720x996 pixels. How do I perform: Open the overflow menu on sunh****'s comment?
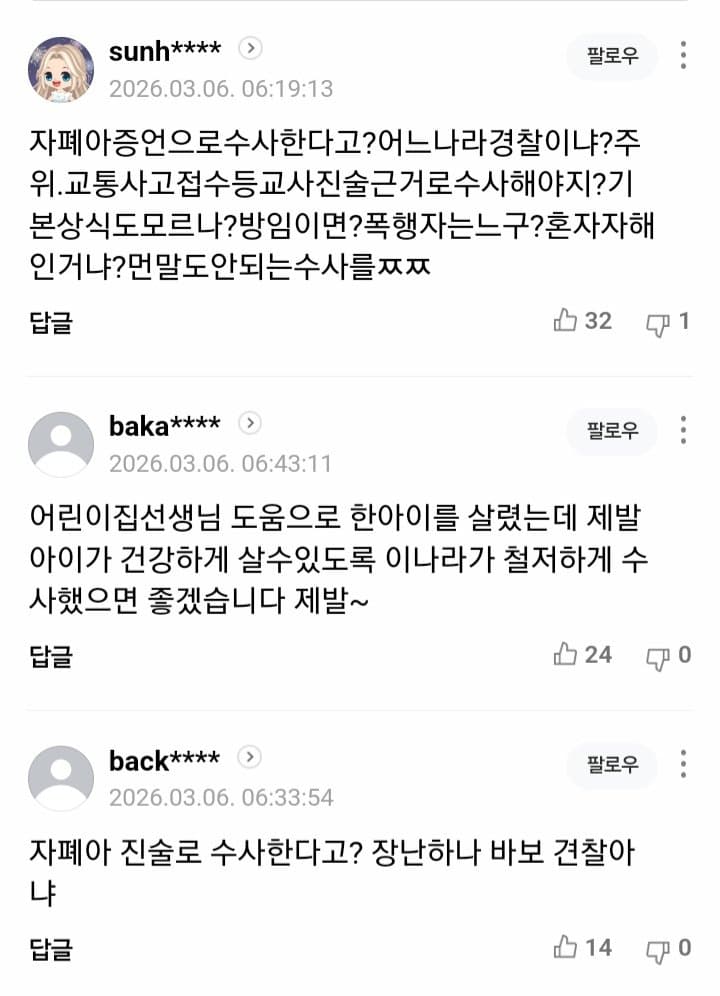pos(684,56)
